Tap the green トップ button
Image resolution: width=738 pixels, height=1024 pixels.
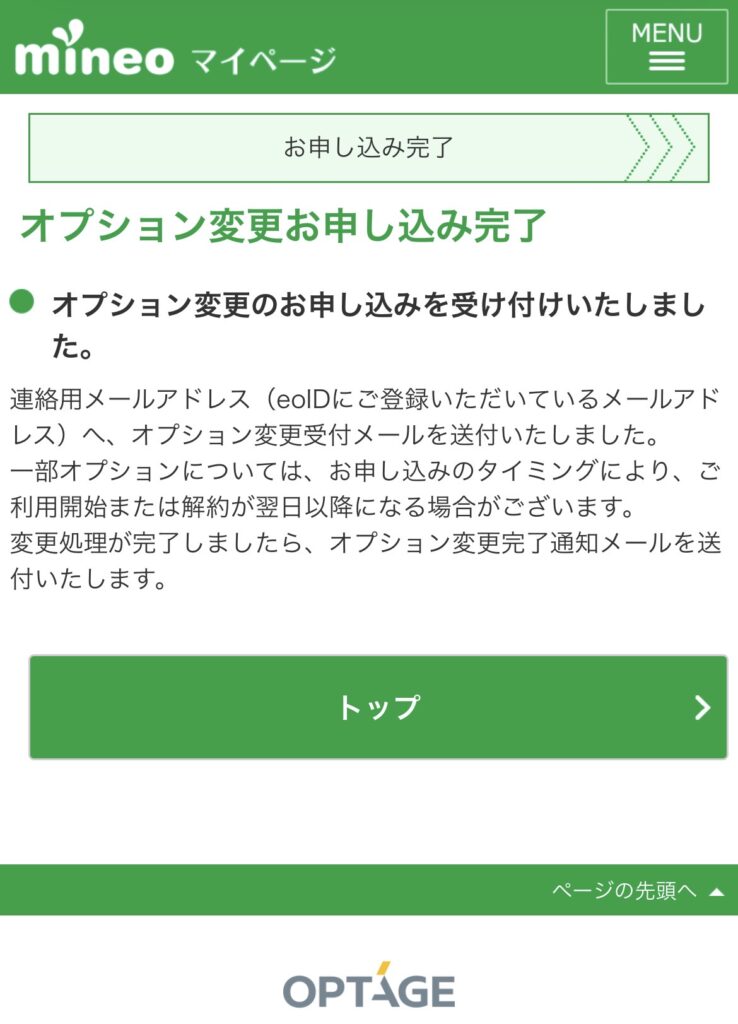(378, 707)
